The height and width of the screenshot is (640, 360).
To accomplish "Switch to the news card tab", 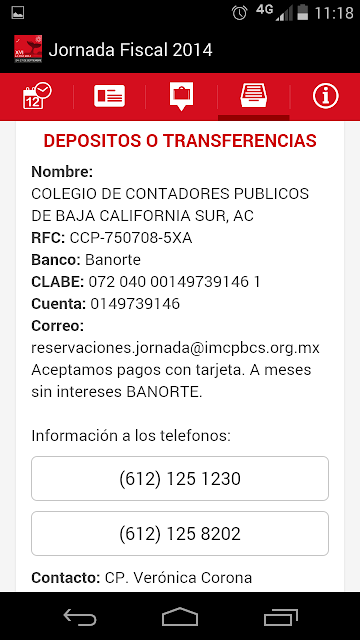I will click(x=109, y=96).
